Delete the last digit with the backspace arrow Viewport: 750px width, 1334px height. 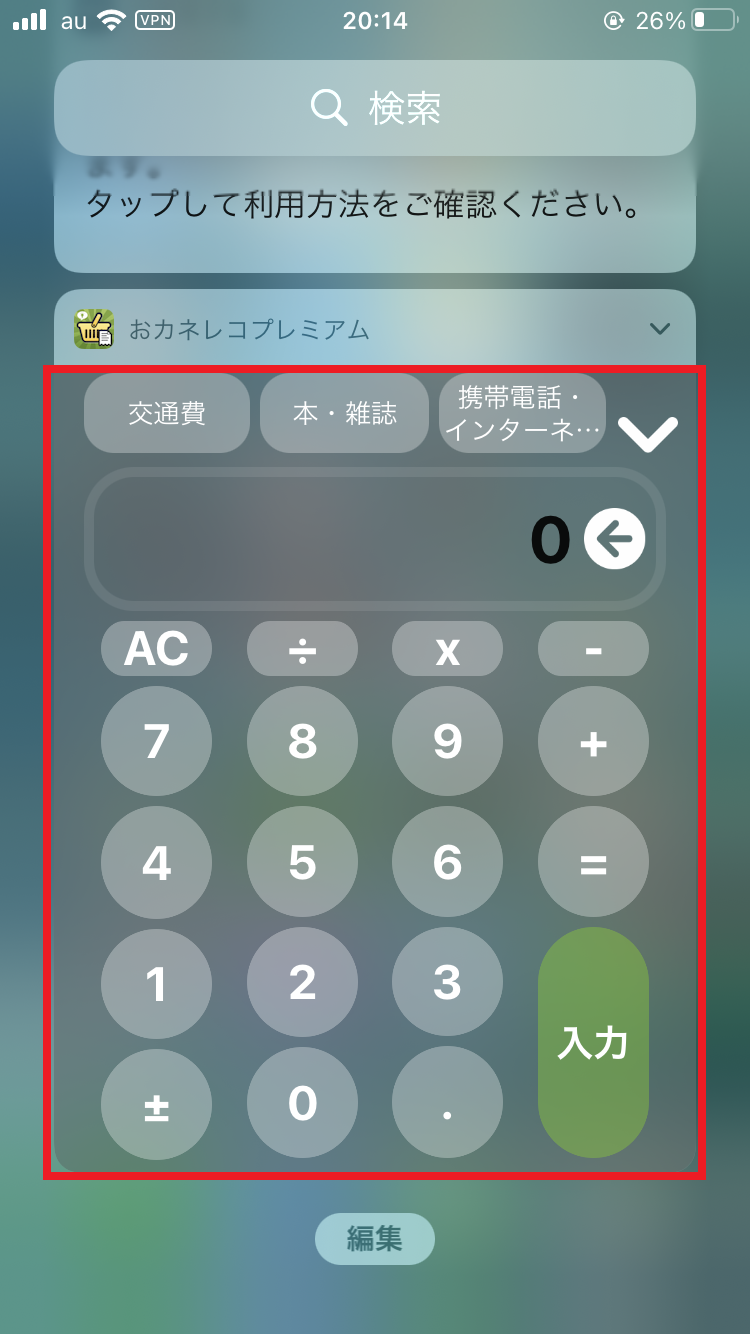click(615, 540)
